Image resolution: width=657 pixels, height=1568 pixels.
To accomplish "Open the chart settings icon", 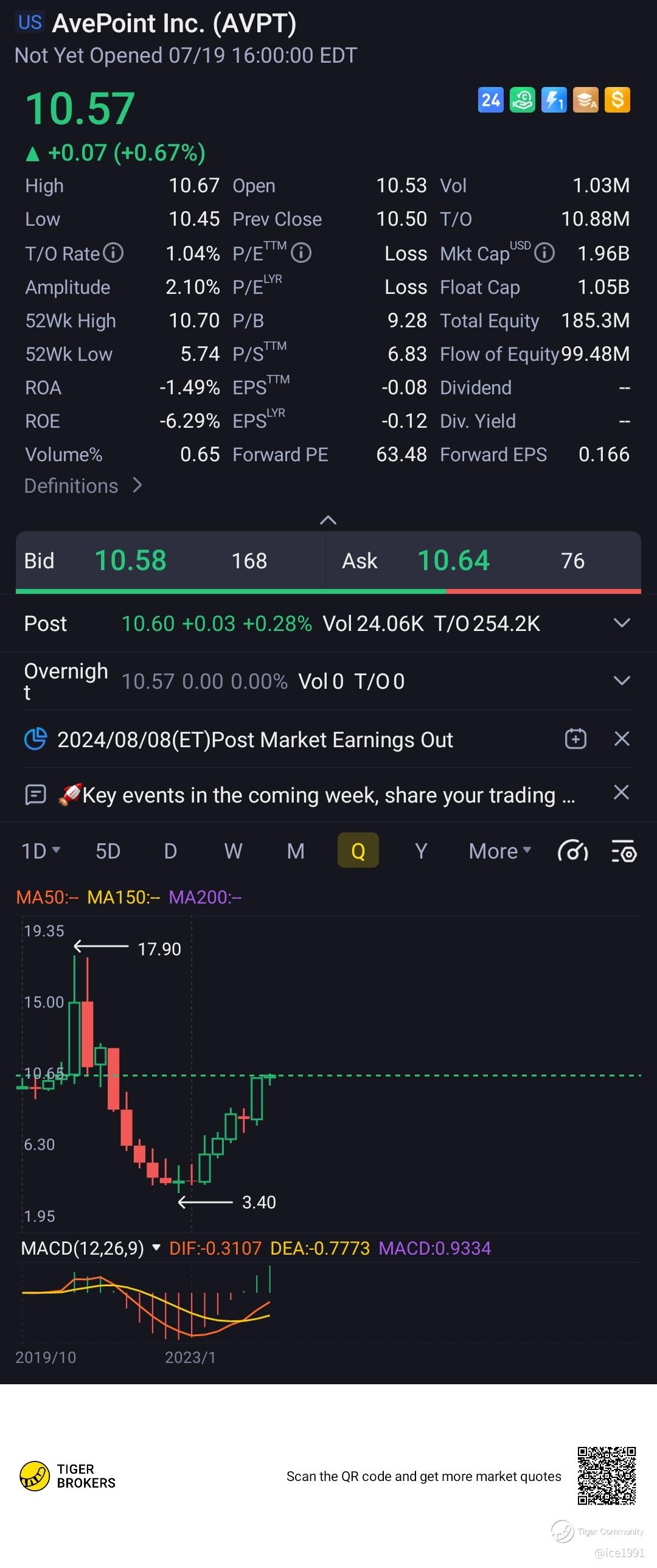I will pyautogui.click(x=624, y=851).
